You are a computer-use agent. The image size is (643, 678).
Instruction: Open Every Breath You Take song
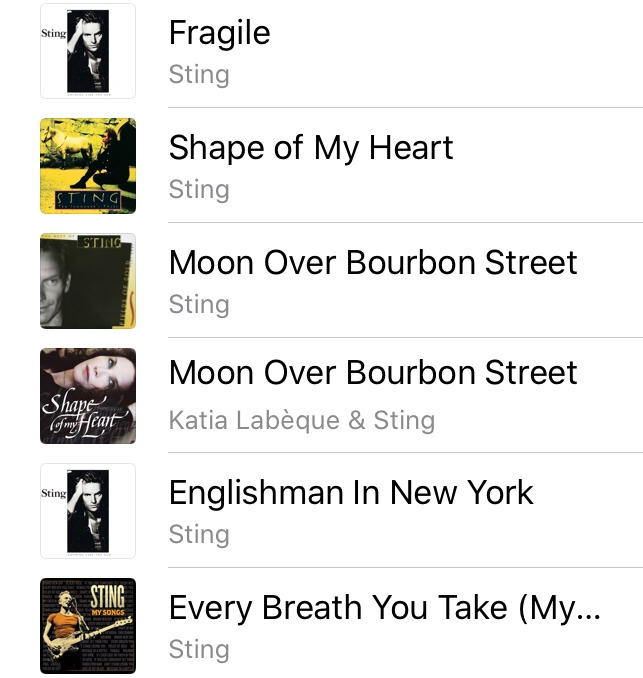coord(384,608)
